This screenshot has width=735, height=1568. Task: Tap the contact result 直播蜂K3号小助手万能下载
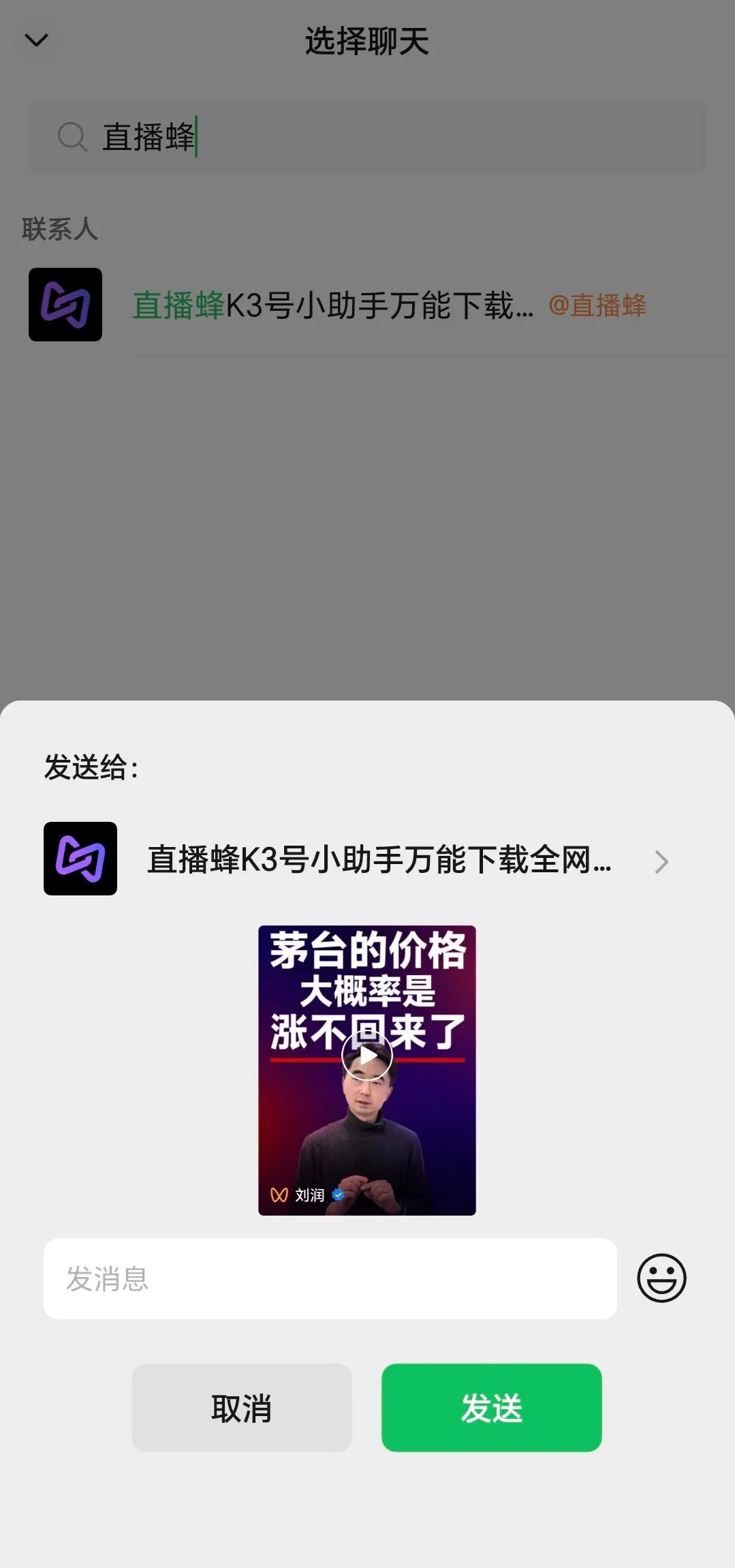tap(332, 306)
